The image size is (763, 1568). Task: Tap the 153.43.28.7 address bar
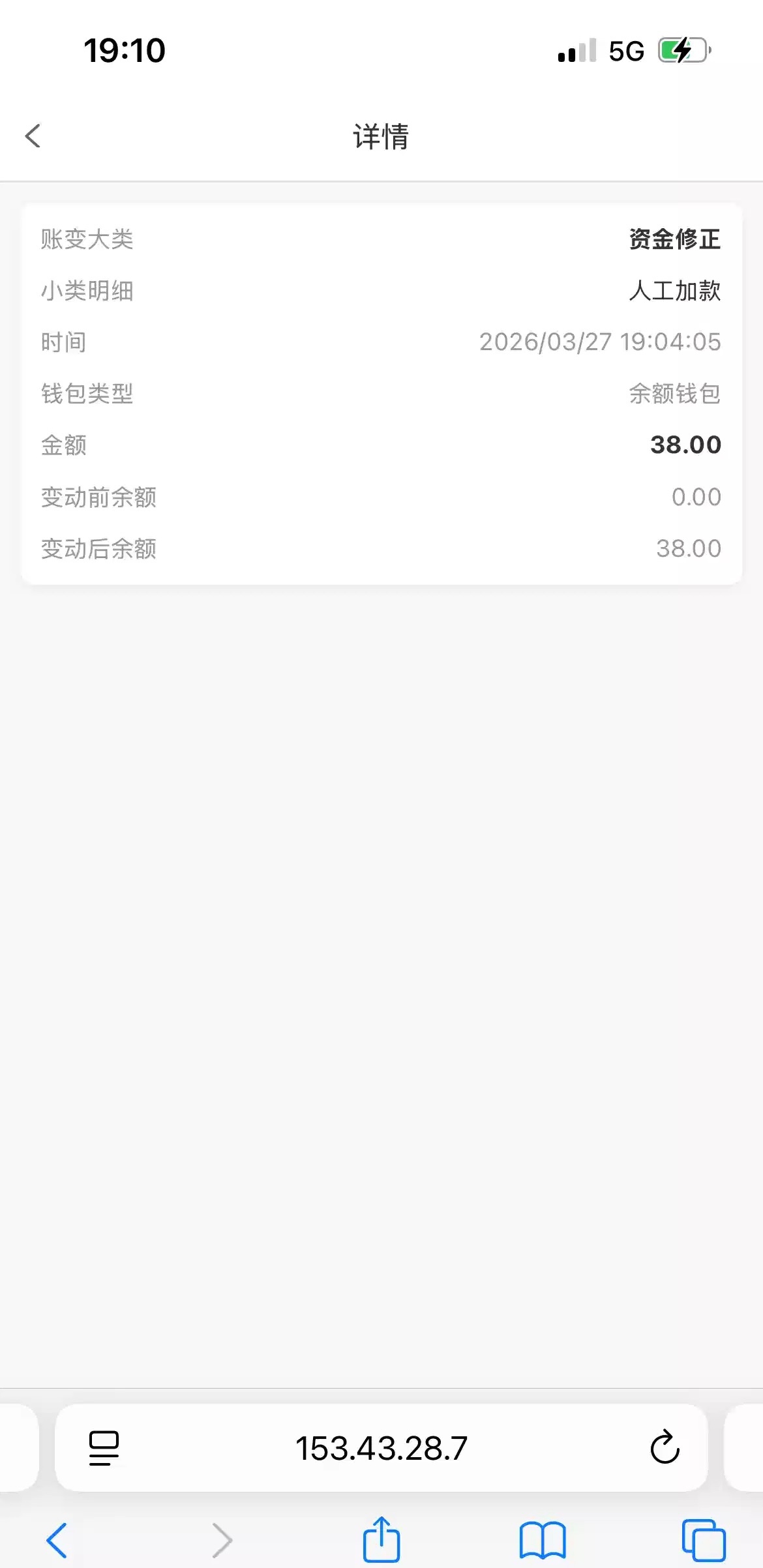pos(381,1448)
